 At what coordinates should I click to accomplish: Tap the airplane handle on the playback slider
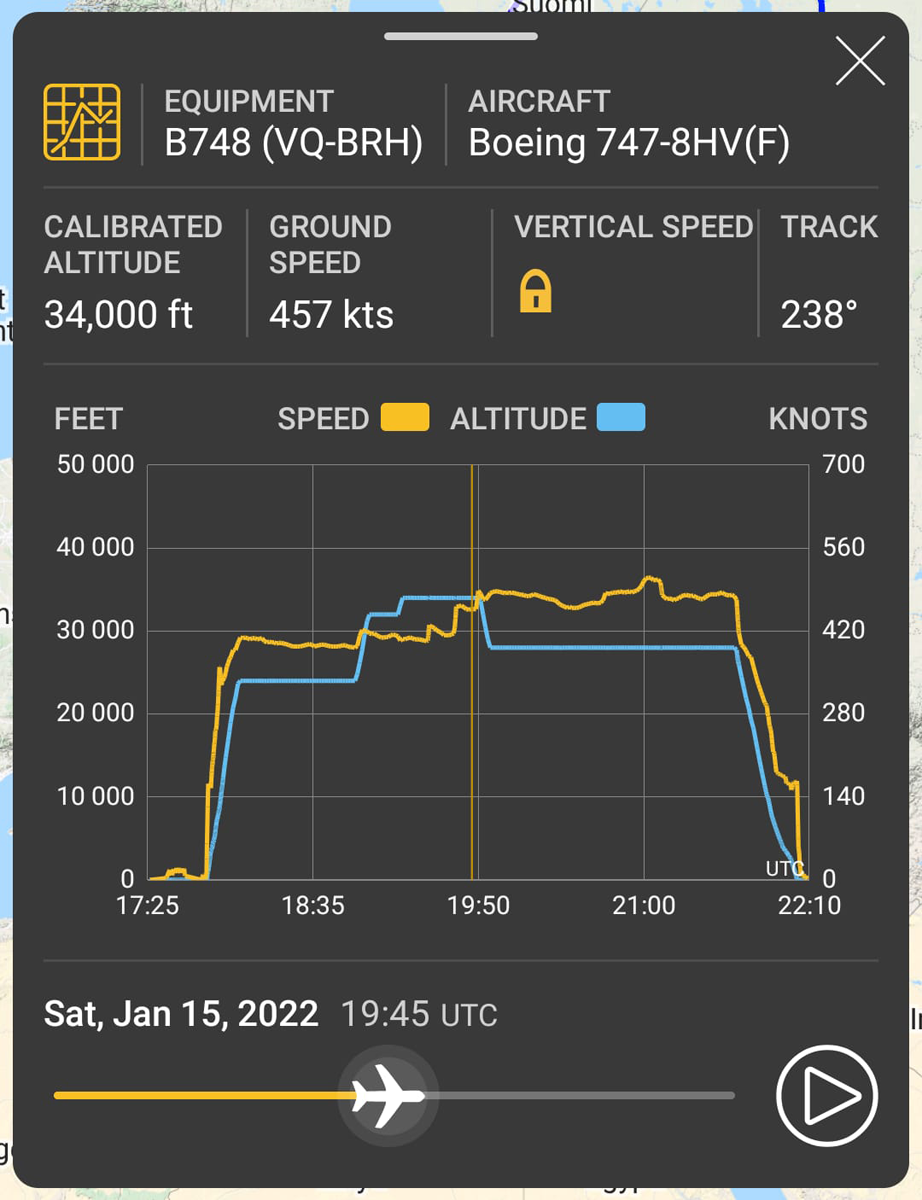click(388, 1095)
